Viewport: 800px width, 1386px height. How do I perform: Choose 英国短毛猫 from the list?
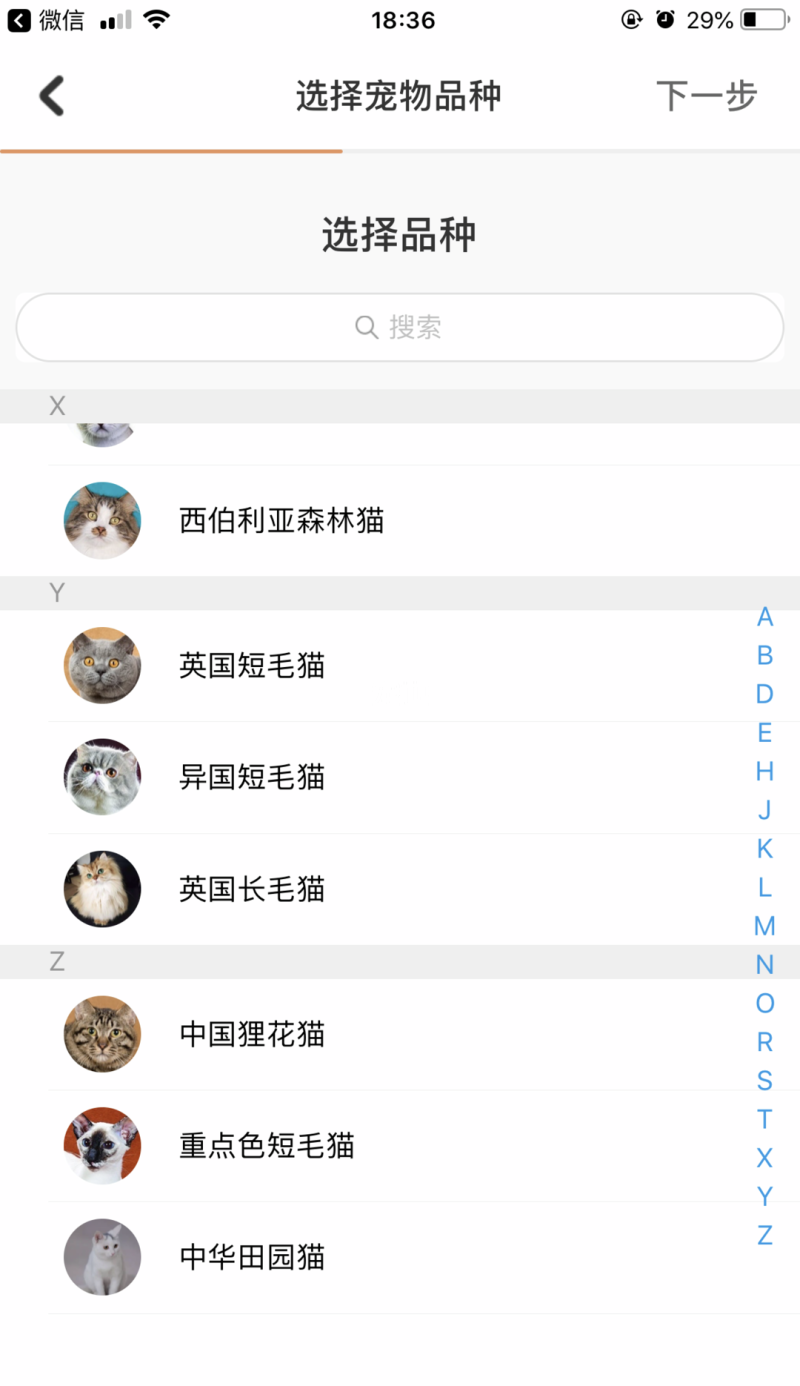click(x=252, y=666)
